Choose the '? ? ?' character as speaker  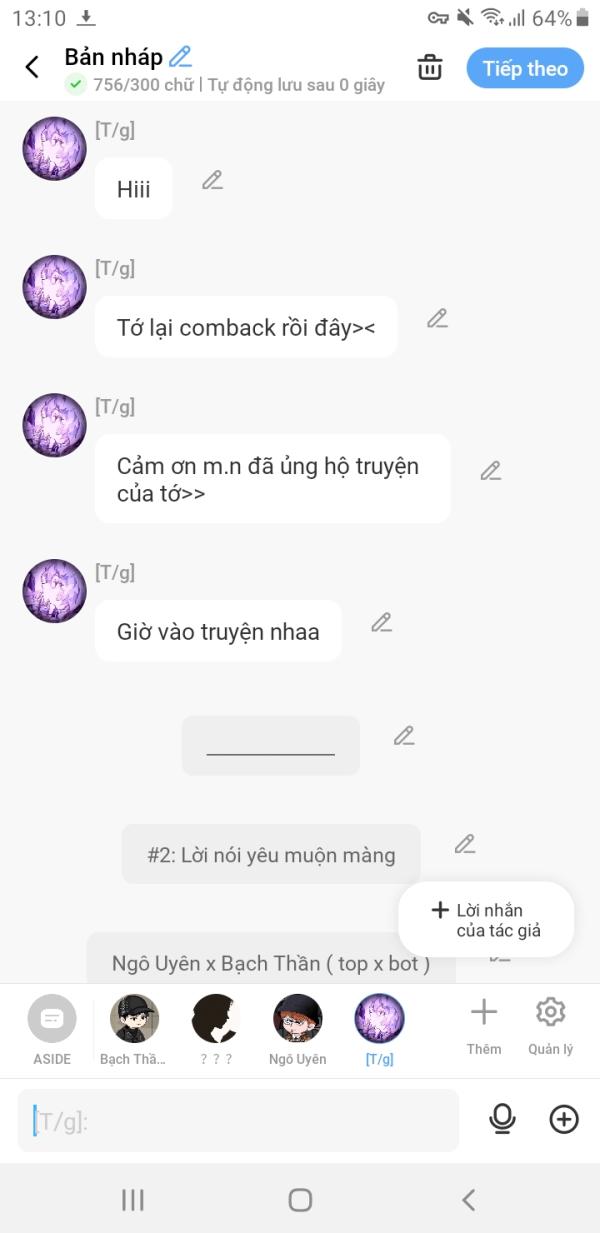click(216, 1029)
